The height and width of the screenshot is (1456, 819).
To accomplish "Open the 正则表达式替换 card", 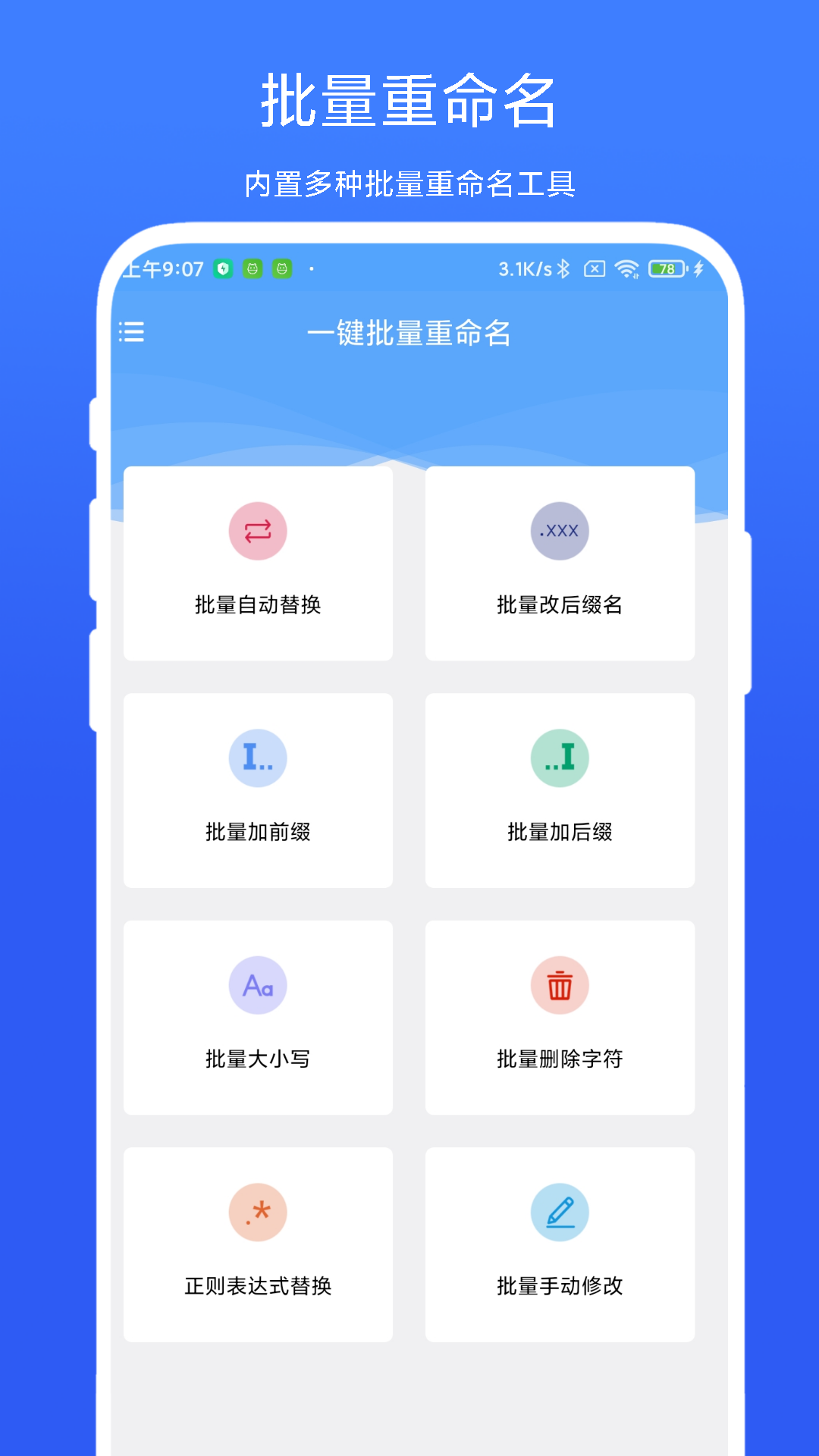I will point(258,1244).
